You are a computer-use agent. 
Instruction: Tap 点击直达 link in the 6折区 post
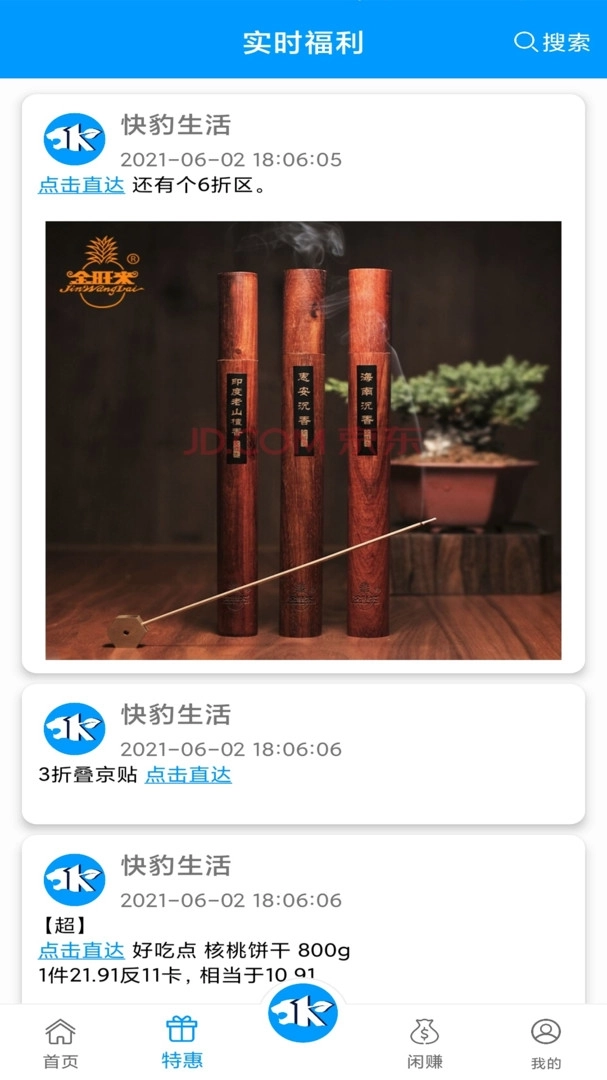tap(81, 185)
